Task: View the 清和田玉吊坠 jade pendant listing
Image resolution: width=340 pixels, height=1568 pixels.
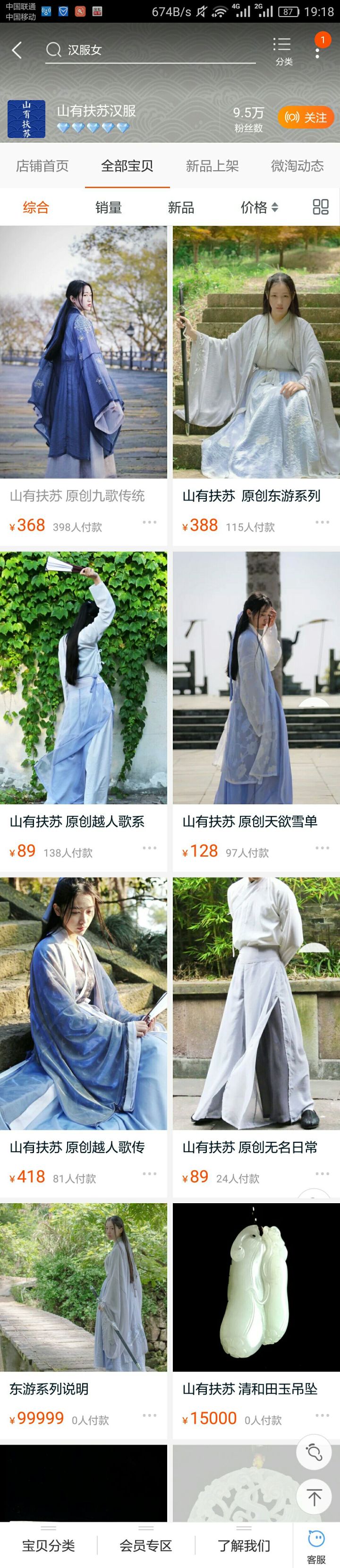Action: [256, 1287]
